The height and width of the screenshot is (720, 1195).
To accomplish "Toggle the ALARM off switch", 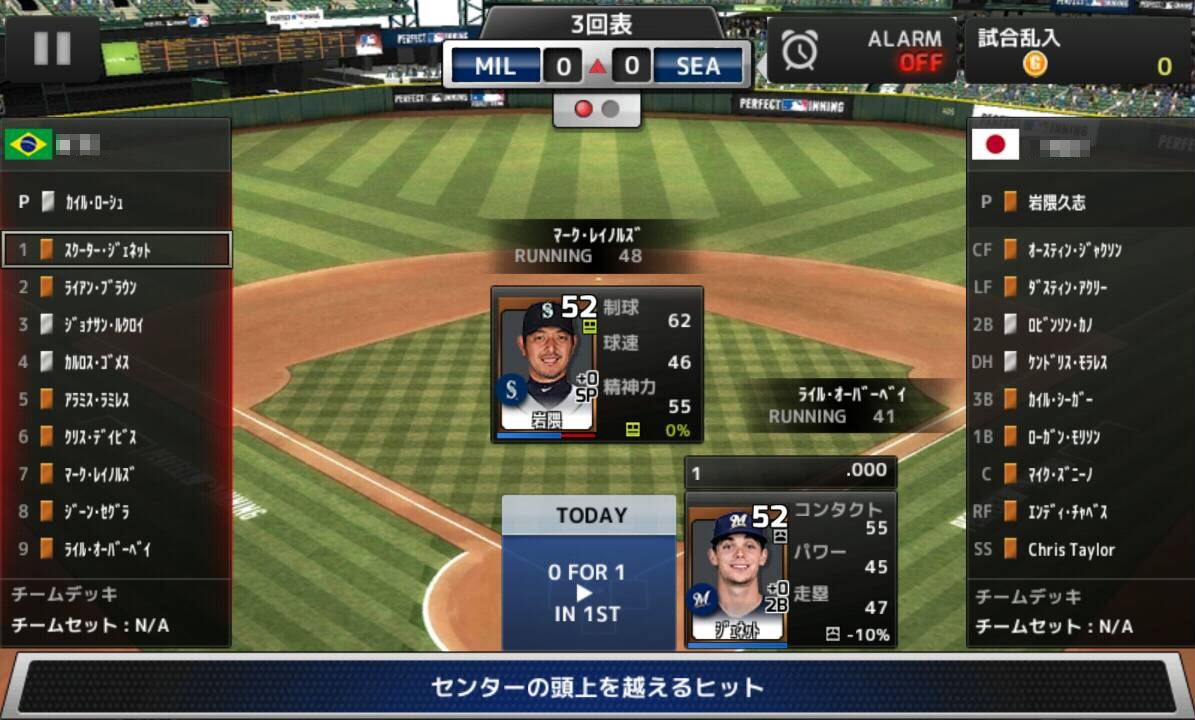I will click(860, 50).
